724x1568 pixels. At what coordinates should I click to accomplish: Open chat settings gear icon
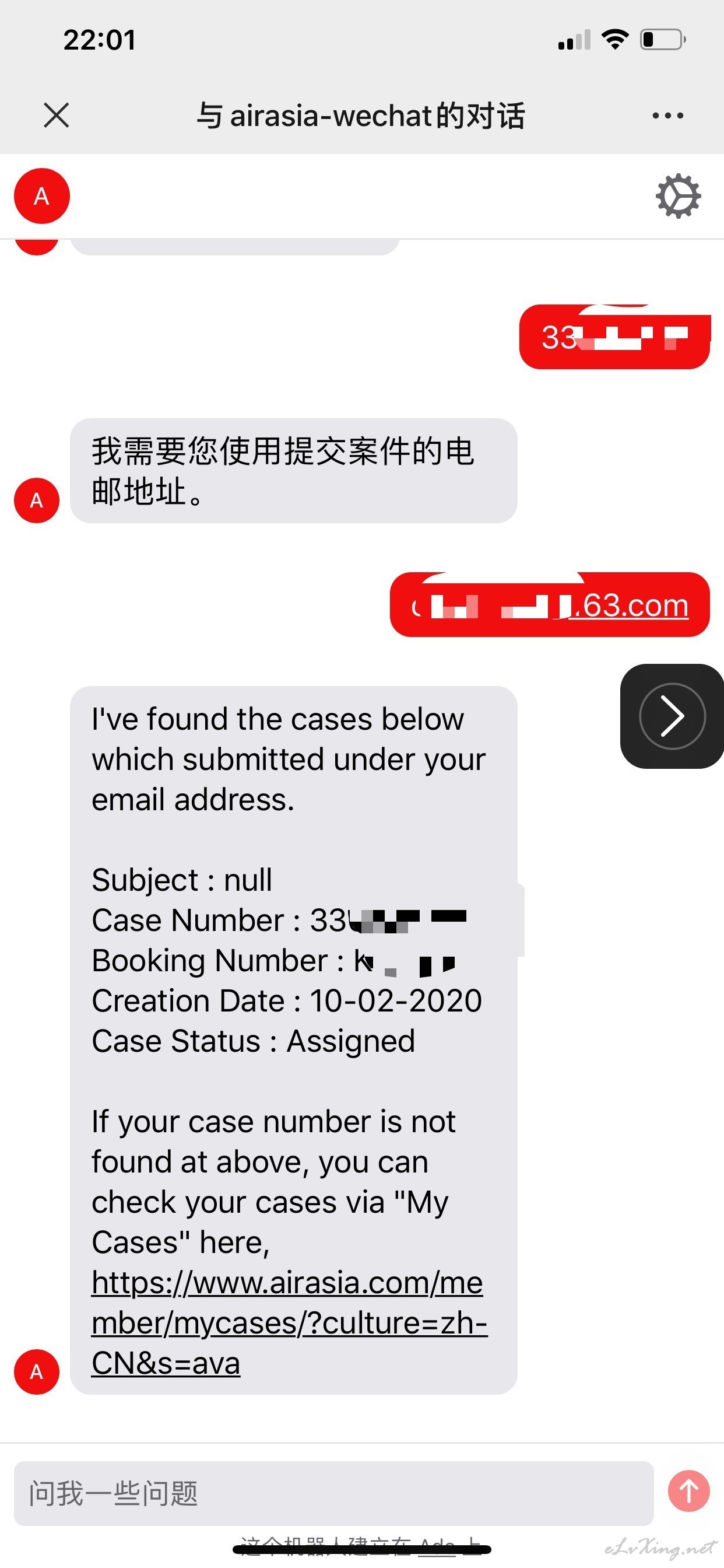678,196
